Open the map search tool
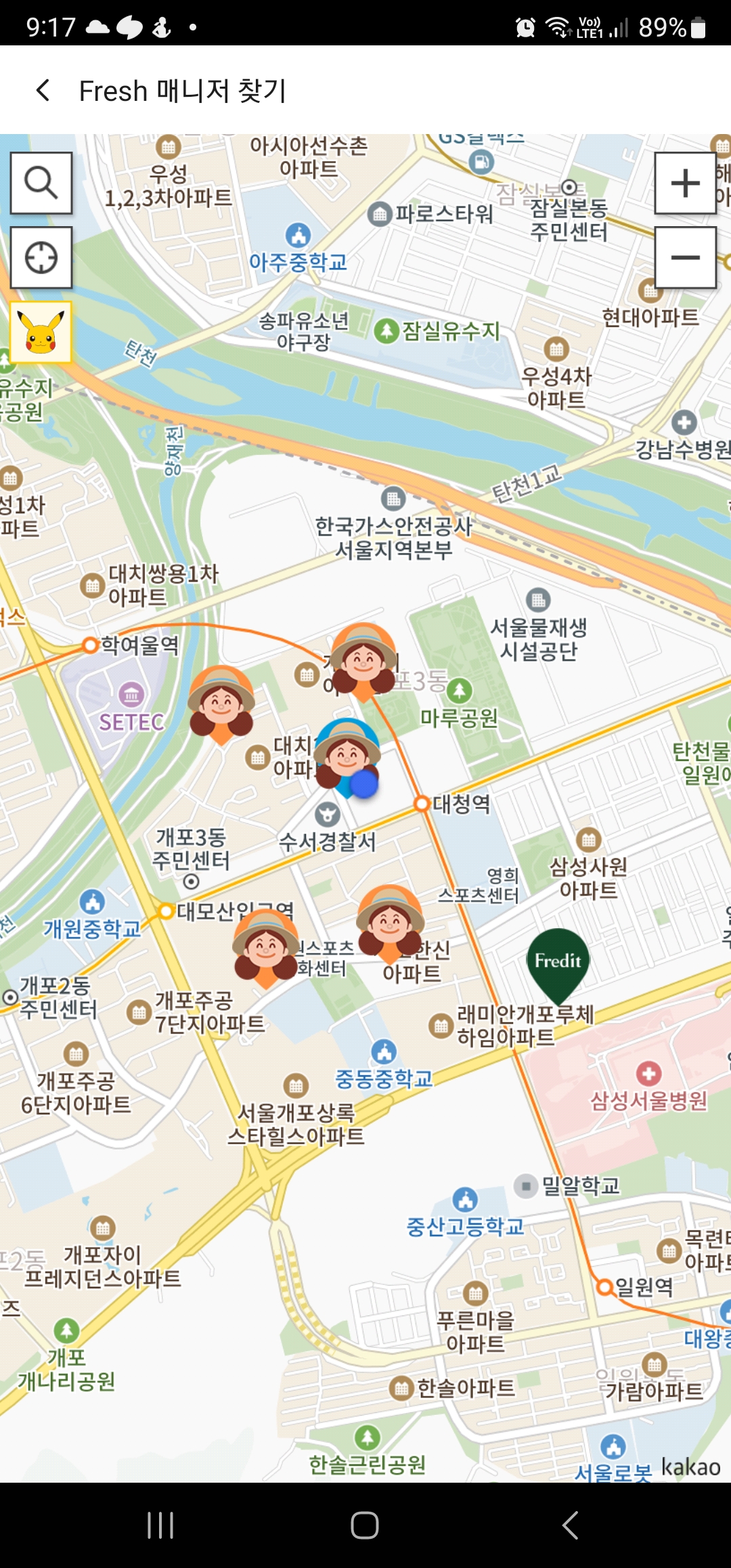The image size is (731, 1568). click(x=41, y=183)
